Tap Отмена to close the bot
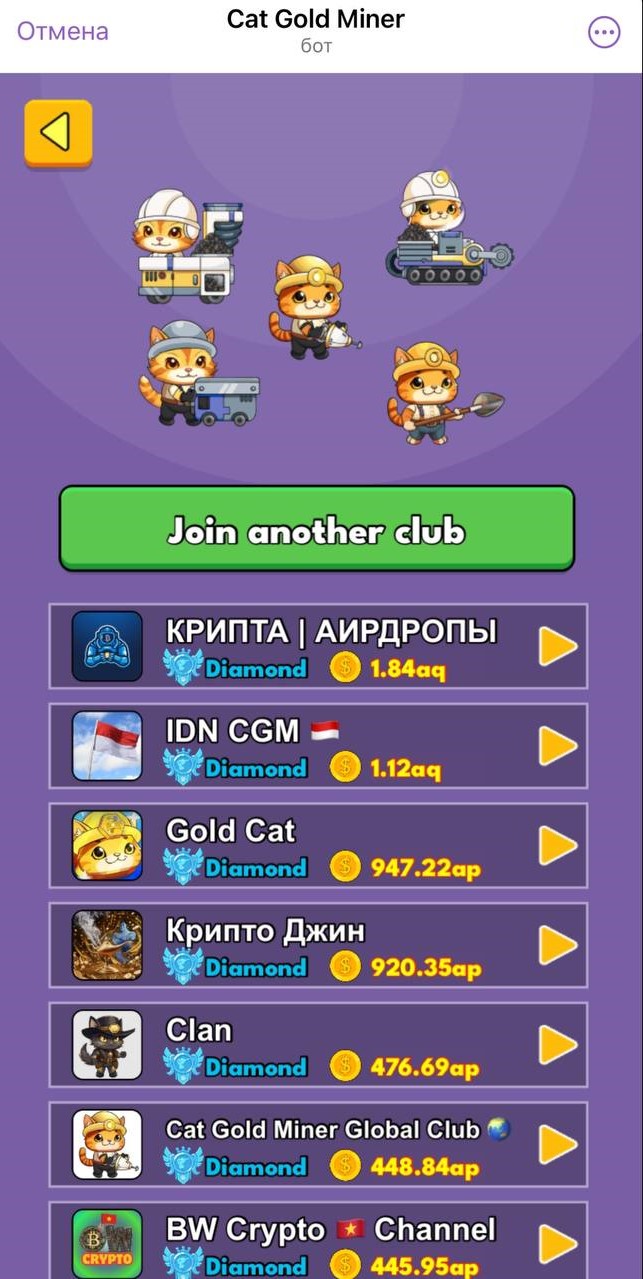The image size is (643, 1279). (x=62, y=31)
